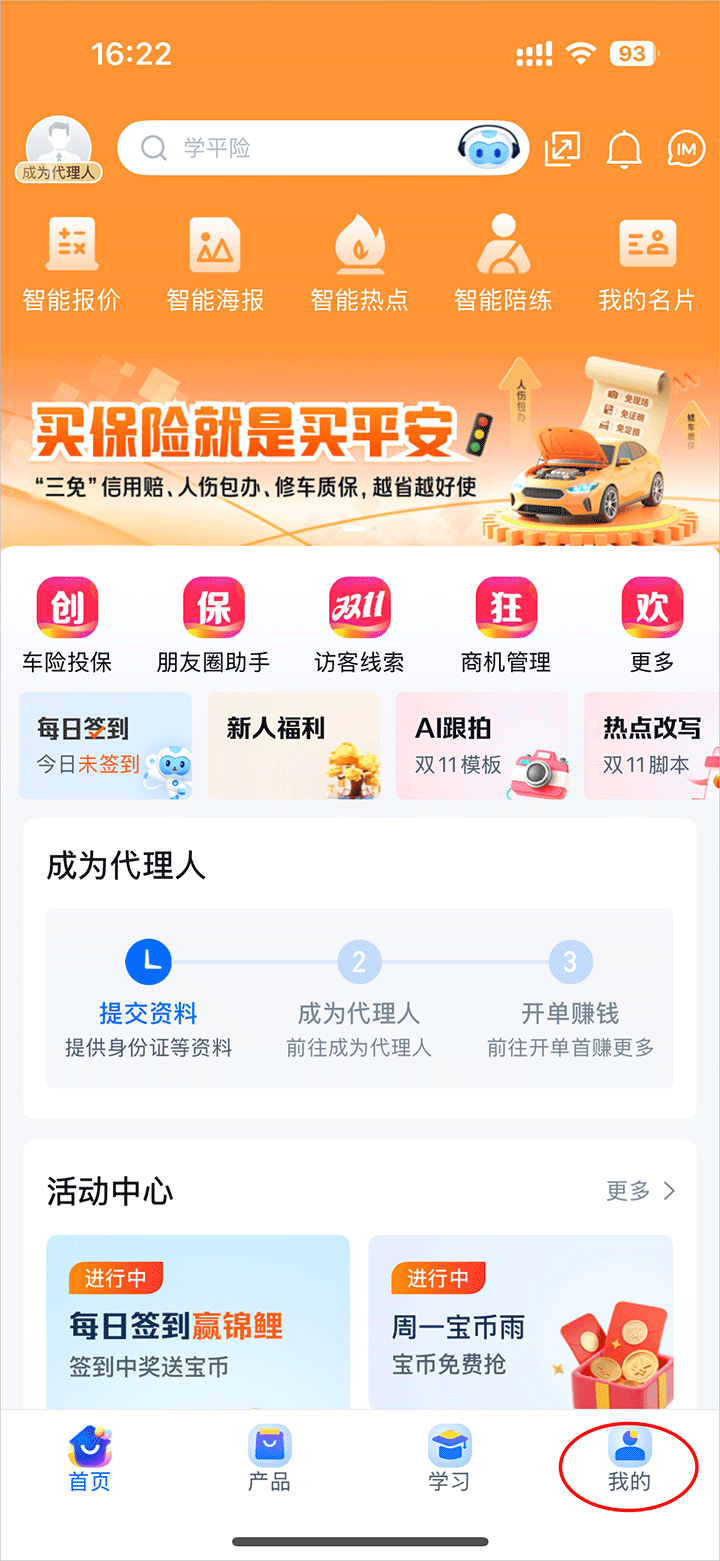View 更多 in 活动中心

point(640,1191)
